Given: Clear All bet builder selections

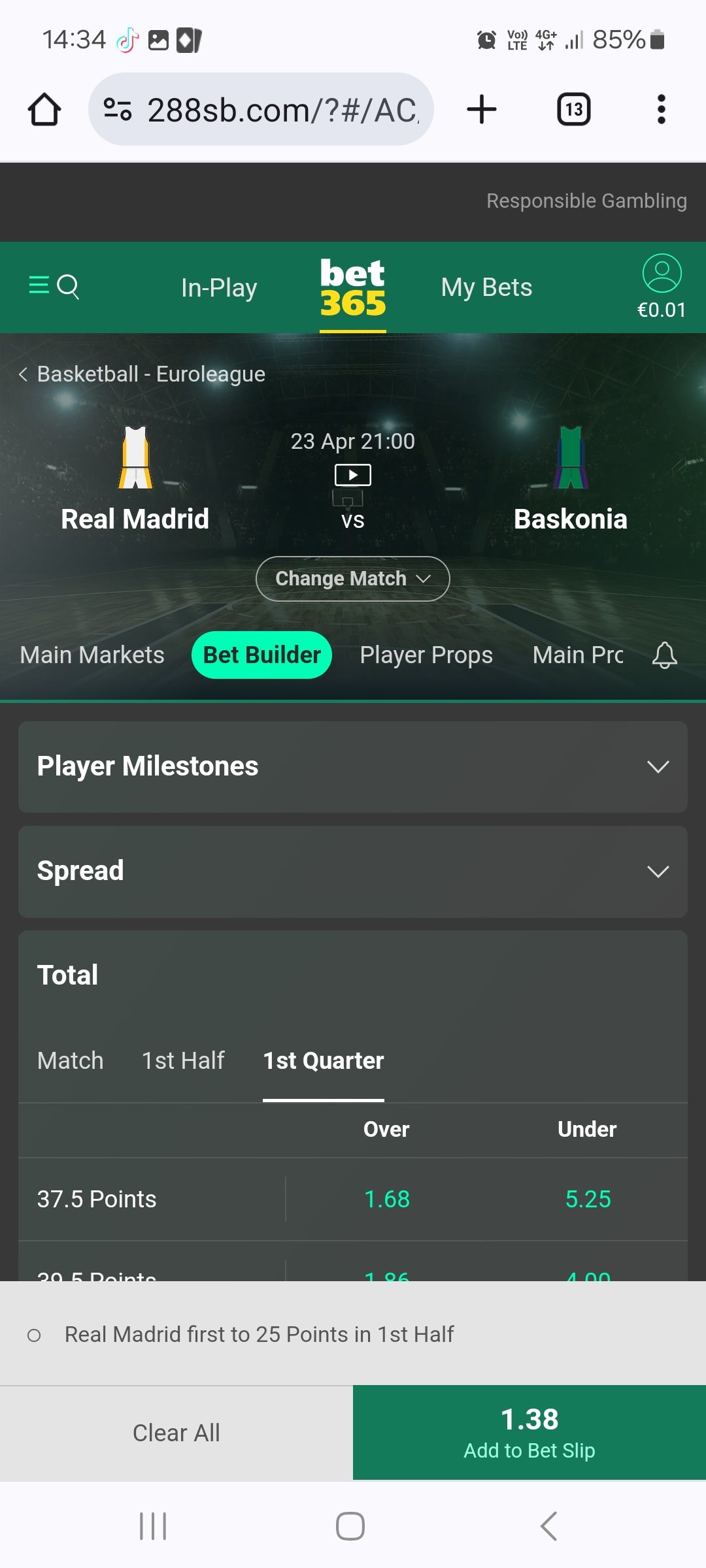Looking at the screenshot, I should tap(176, 1433).
